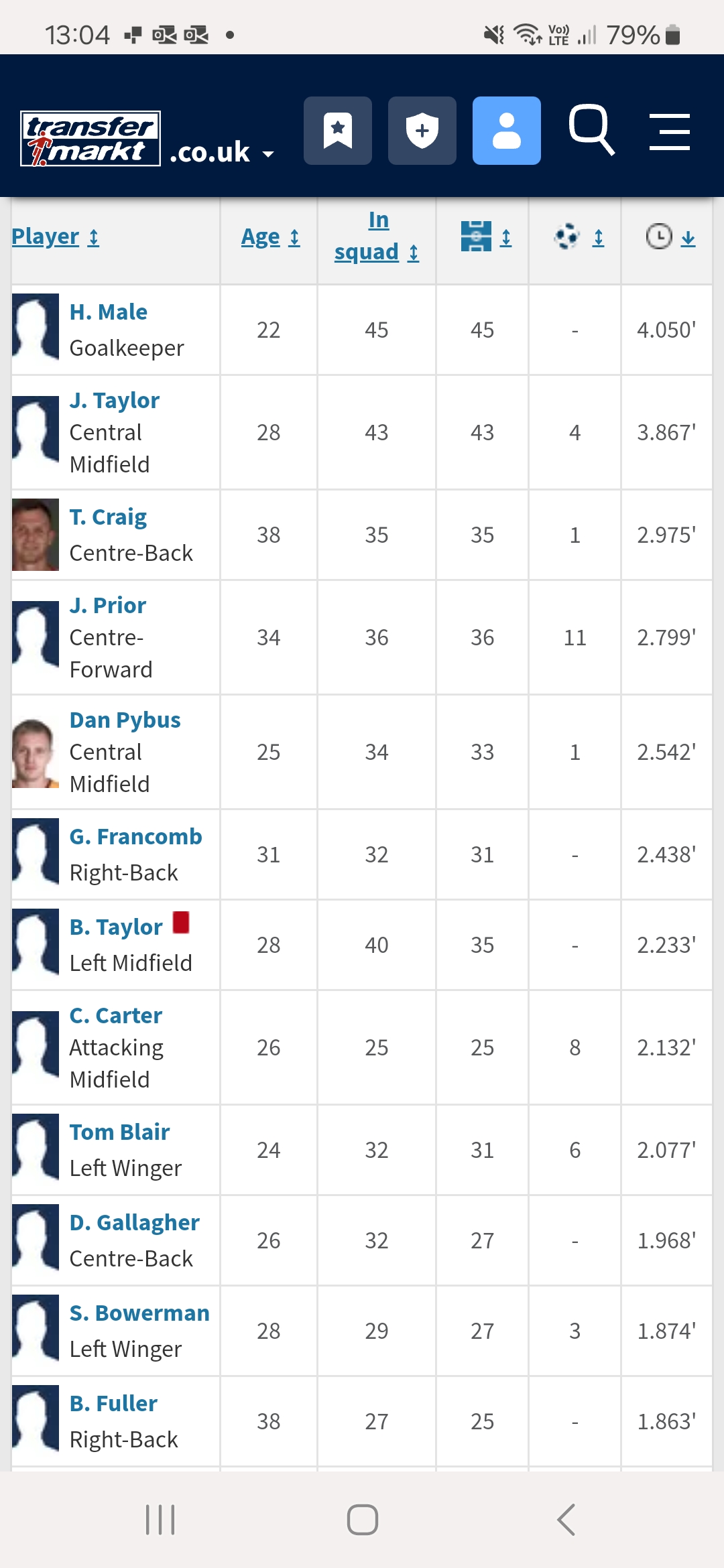This screenshot has height=1568, width=724.
Task: Open J. Taylor's player profile
Action: click(115, 401)
